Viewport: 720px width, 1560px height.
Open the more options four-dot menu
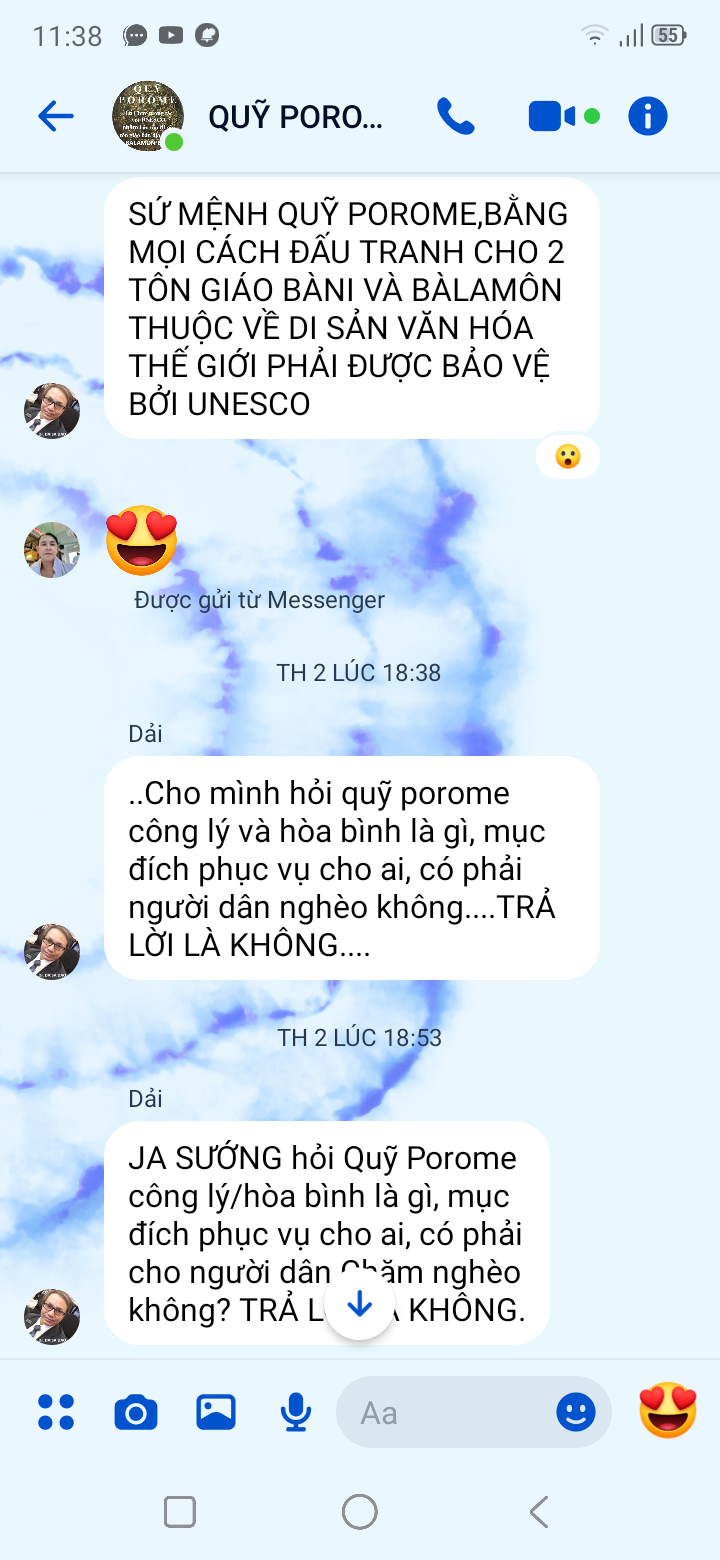click(56, 1412)
